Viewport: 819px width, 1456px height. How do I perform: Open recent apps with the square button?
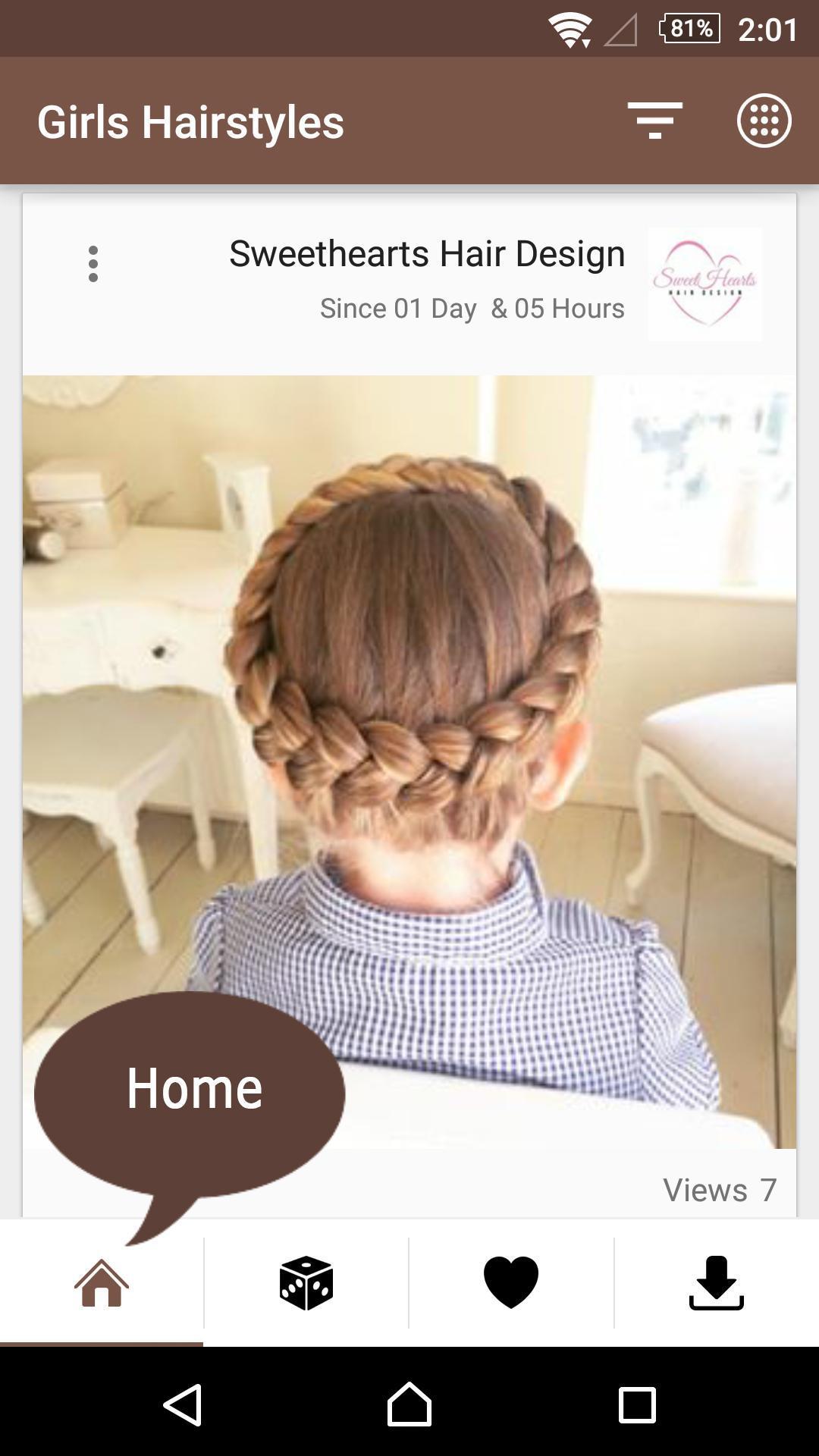point(637,1404)
